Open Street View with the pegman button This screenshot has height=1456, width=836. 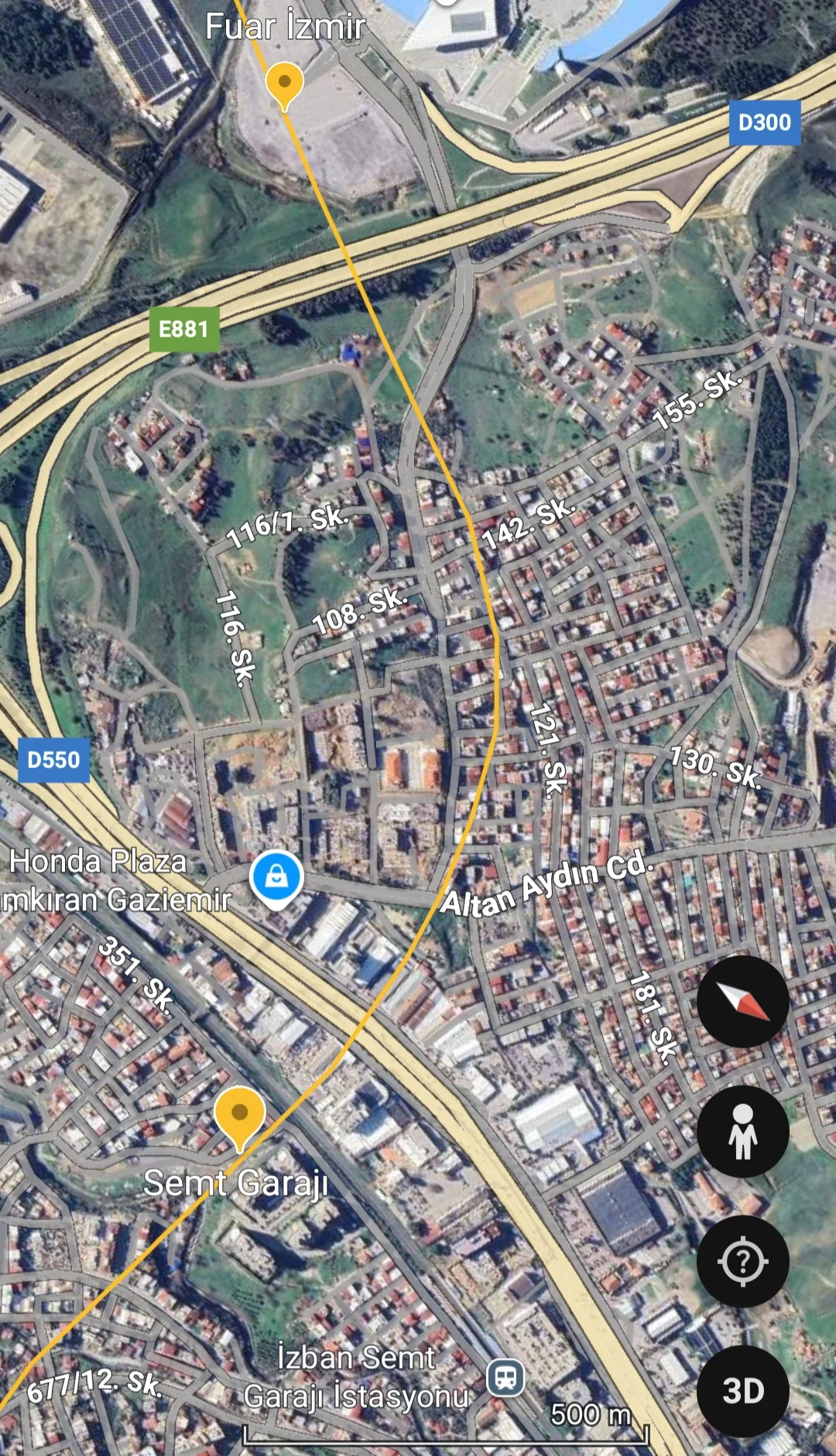pyautogui.click(x=742, y=1132)
